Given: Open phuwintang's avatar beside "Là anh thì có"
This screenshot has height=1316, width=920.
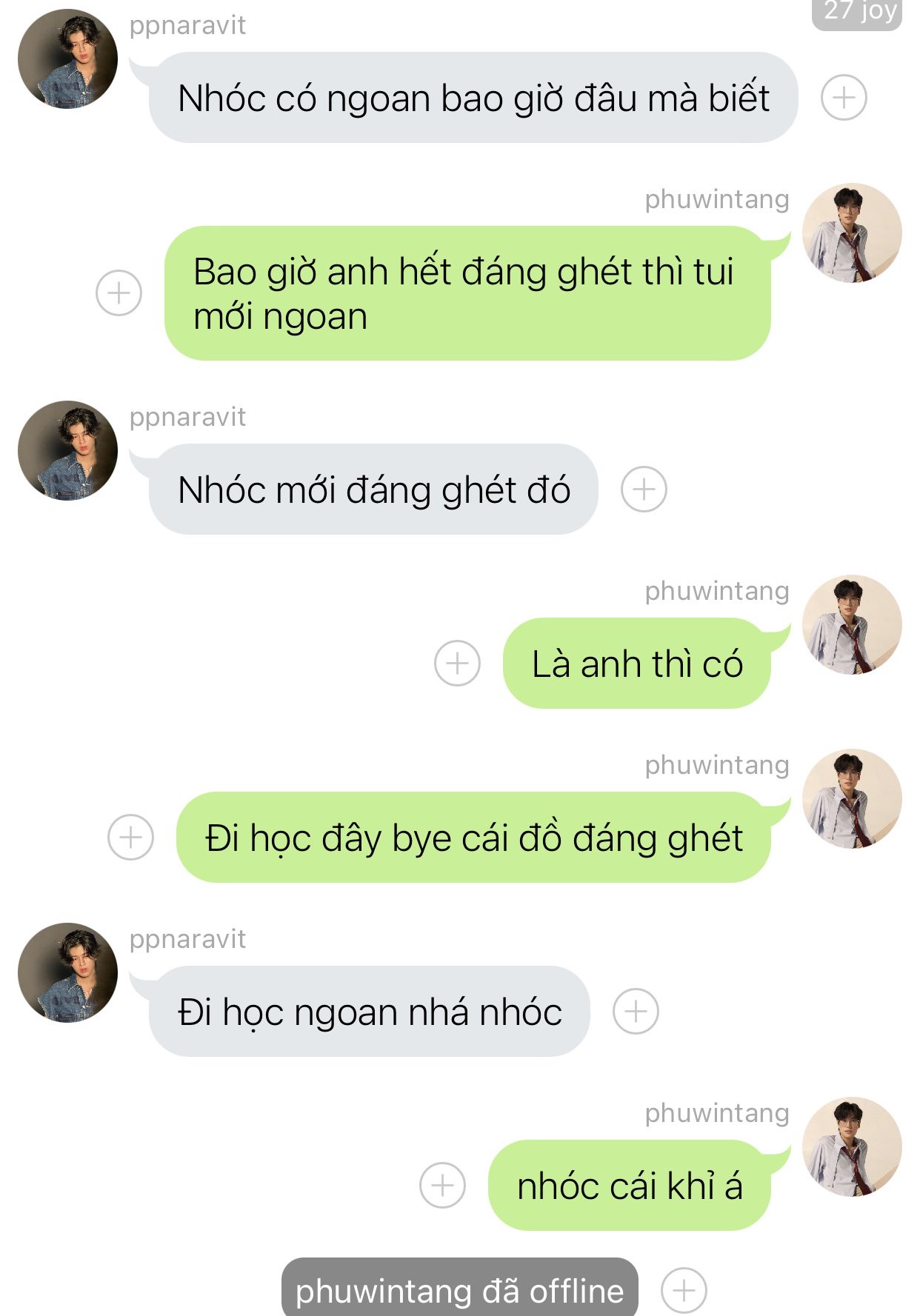Looking at the screenshot, I should tap(852, 624).
